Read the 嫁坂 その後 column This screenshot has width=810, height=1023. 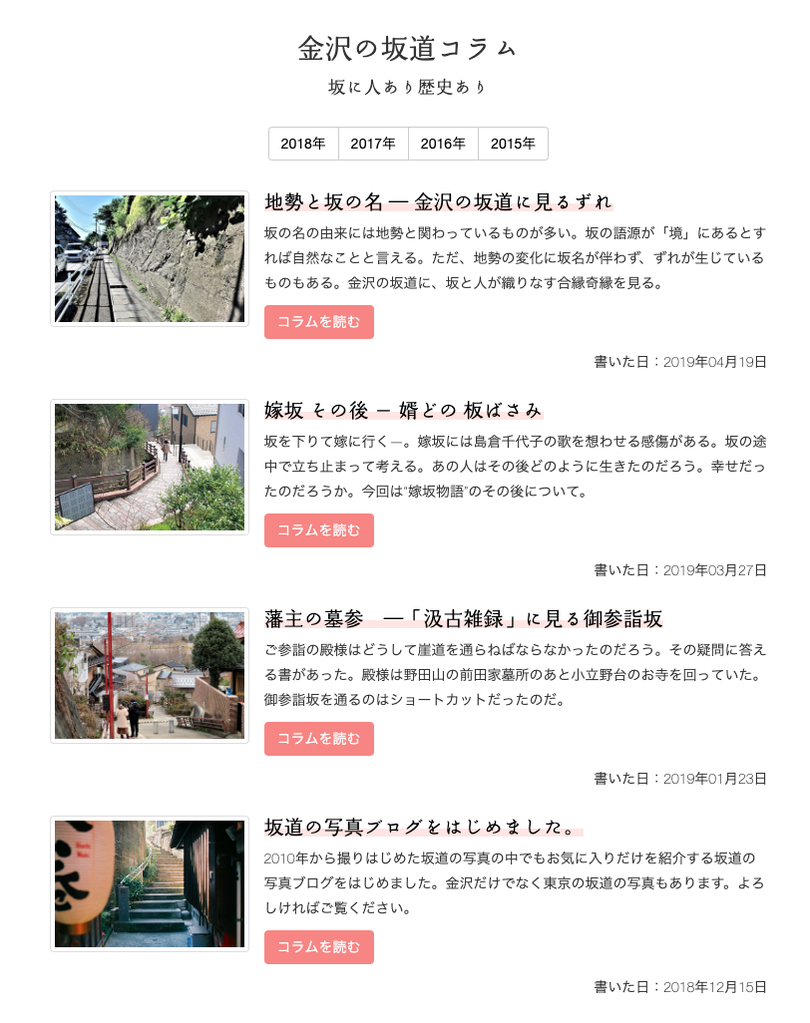tap(319, 530)
